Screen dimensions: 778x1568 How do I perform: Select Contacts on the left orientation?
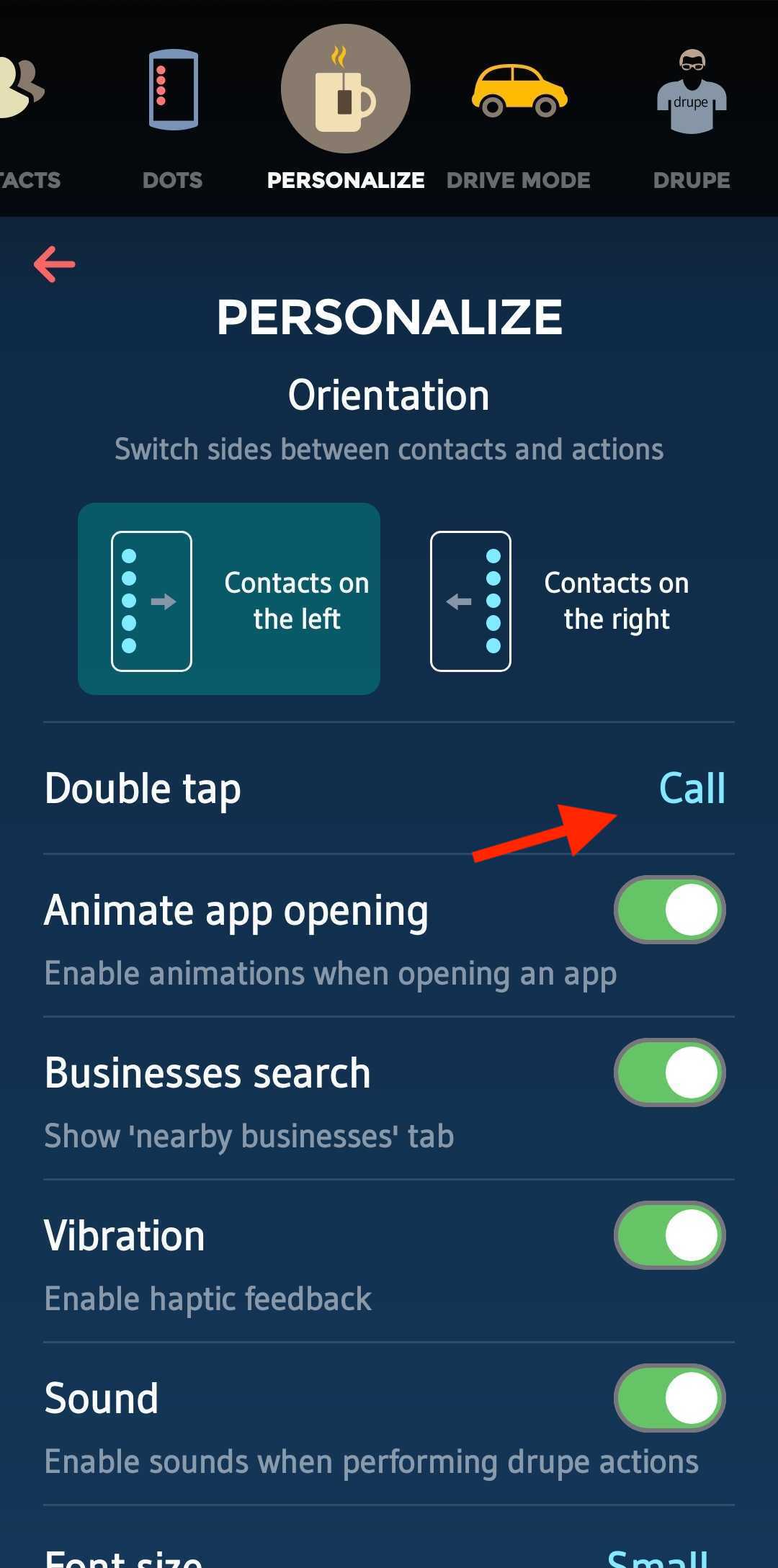click(229, 599)
